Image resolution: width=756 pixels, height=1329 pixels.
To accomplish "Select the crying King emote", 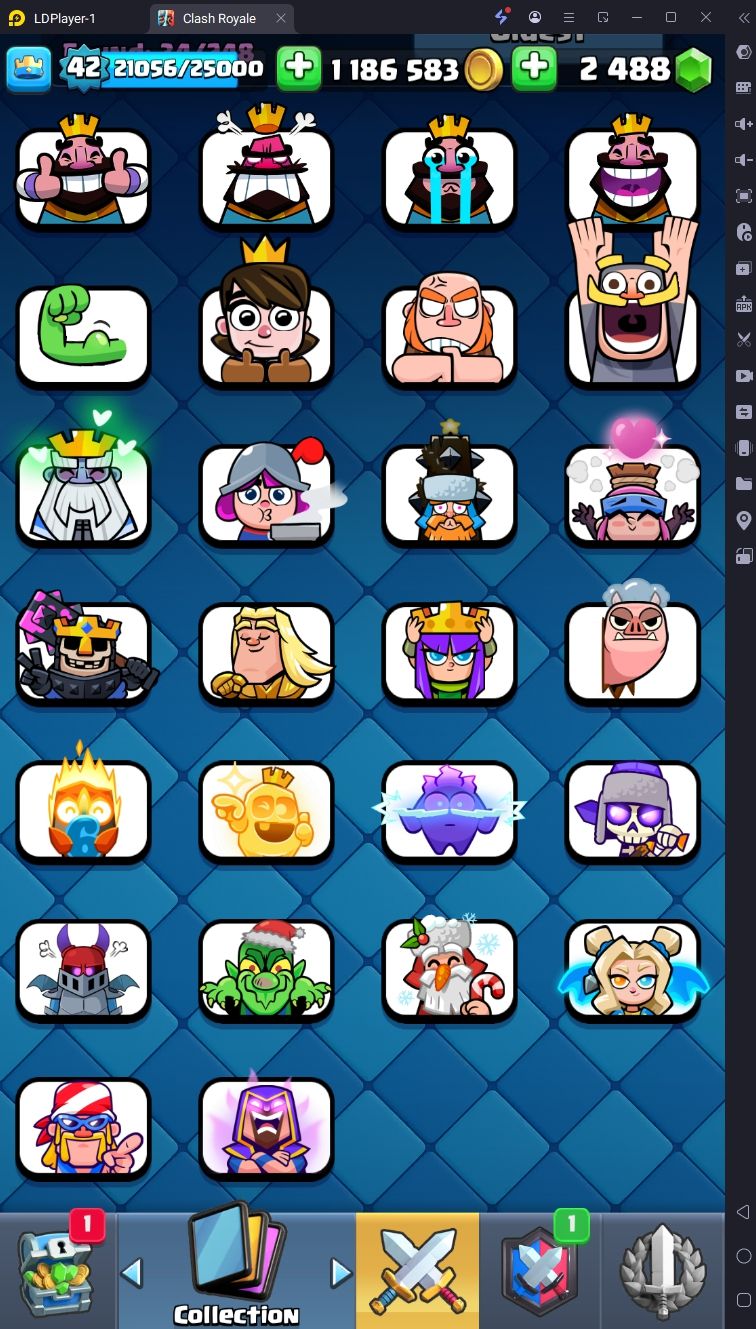I will [x=450, y=172].
